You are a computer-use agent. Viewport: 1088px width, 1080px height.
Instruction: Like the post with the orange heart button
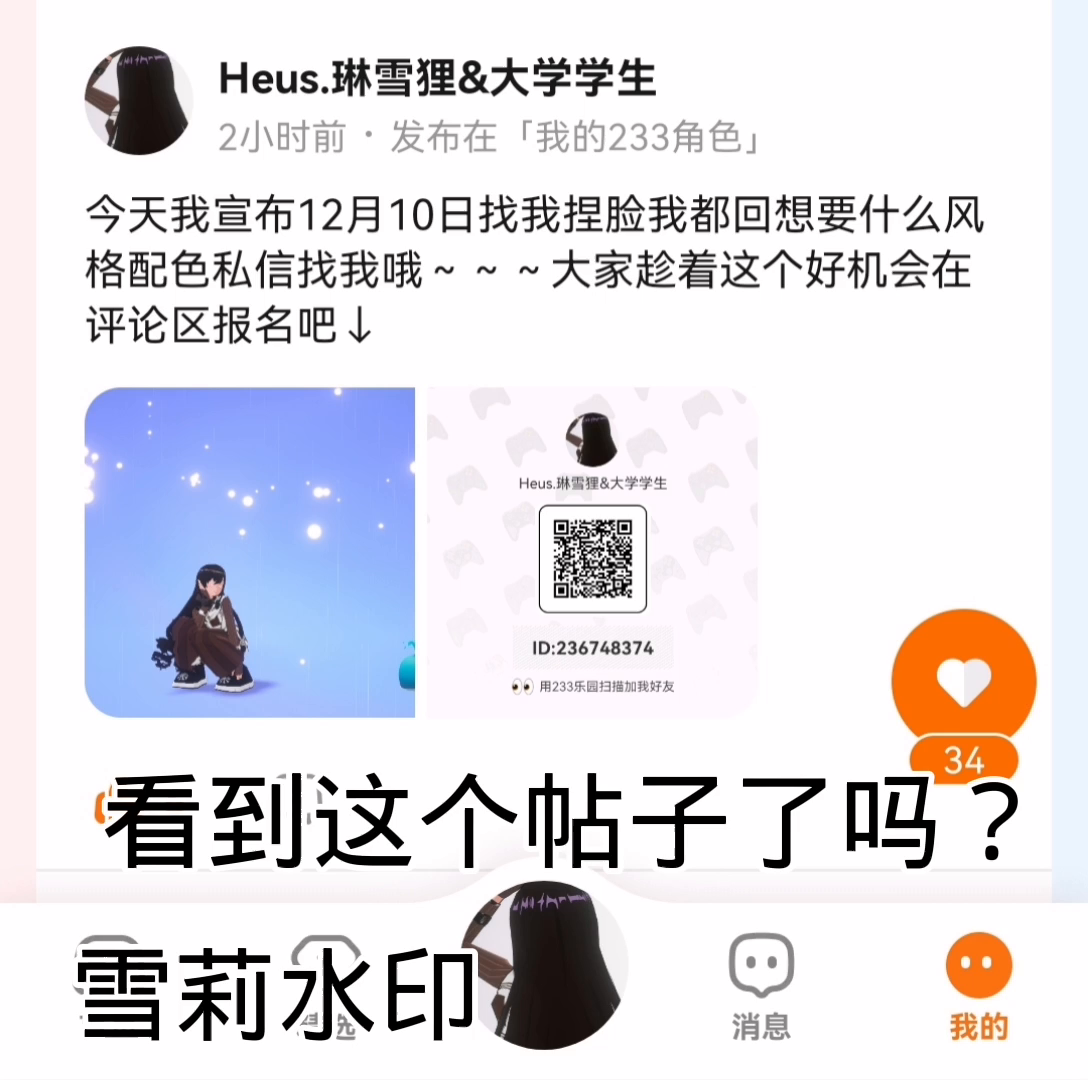click(964, 681)
